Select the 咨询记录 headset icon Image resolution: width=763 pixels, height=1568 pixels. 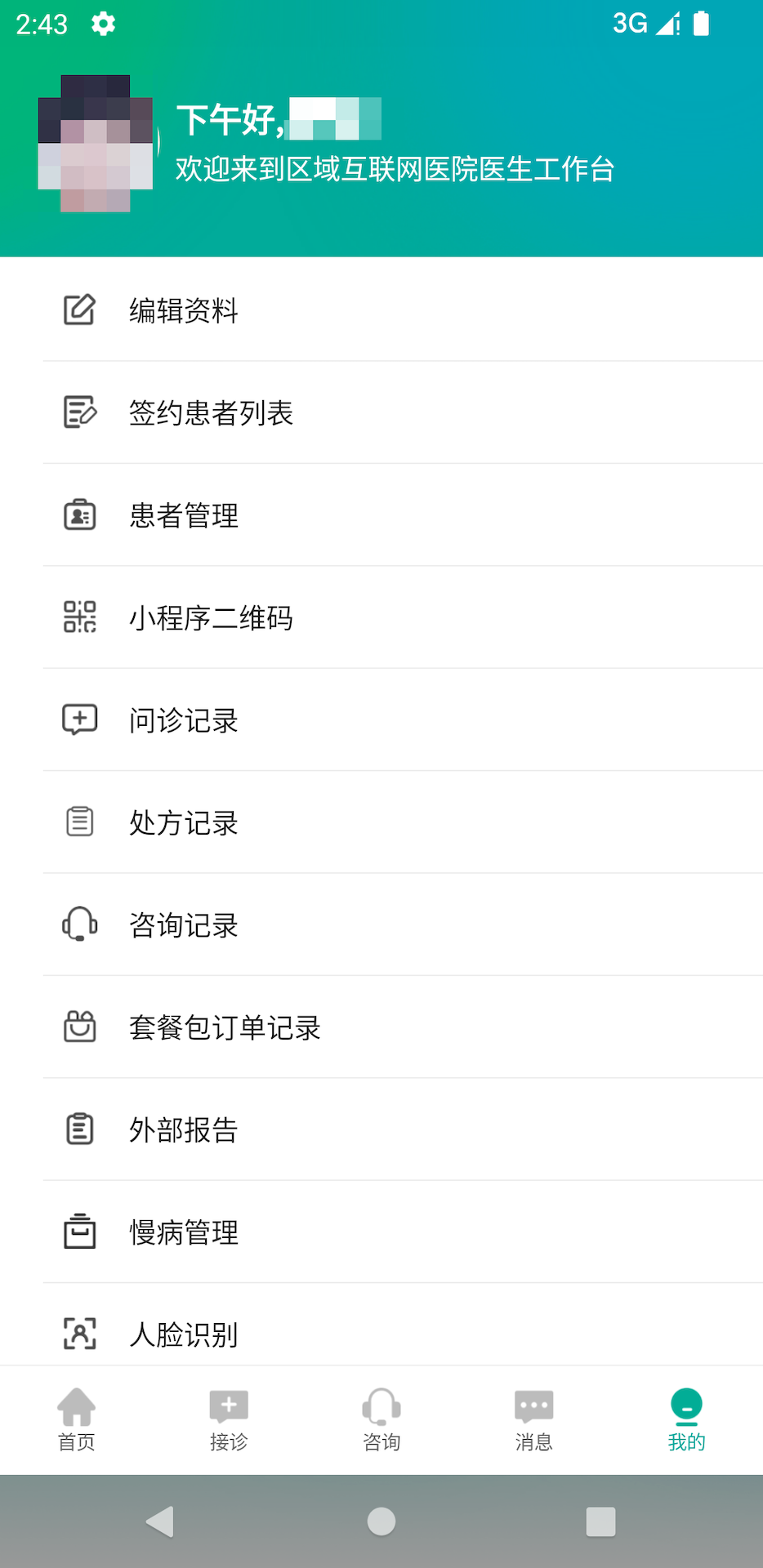(78, 924)
